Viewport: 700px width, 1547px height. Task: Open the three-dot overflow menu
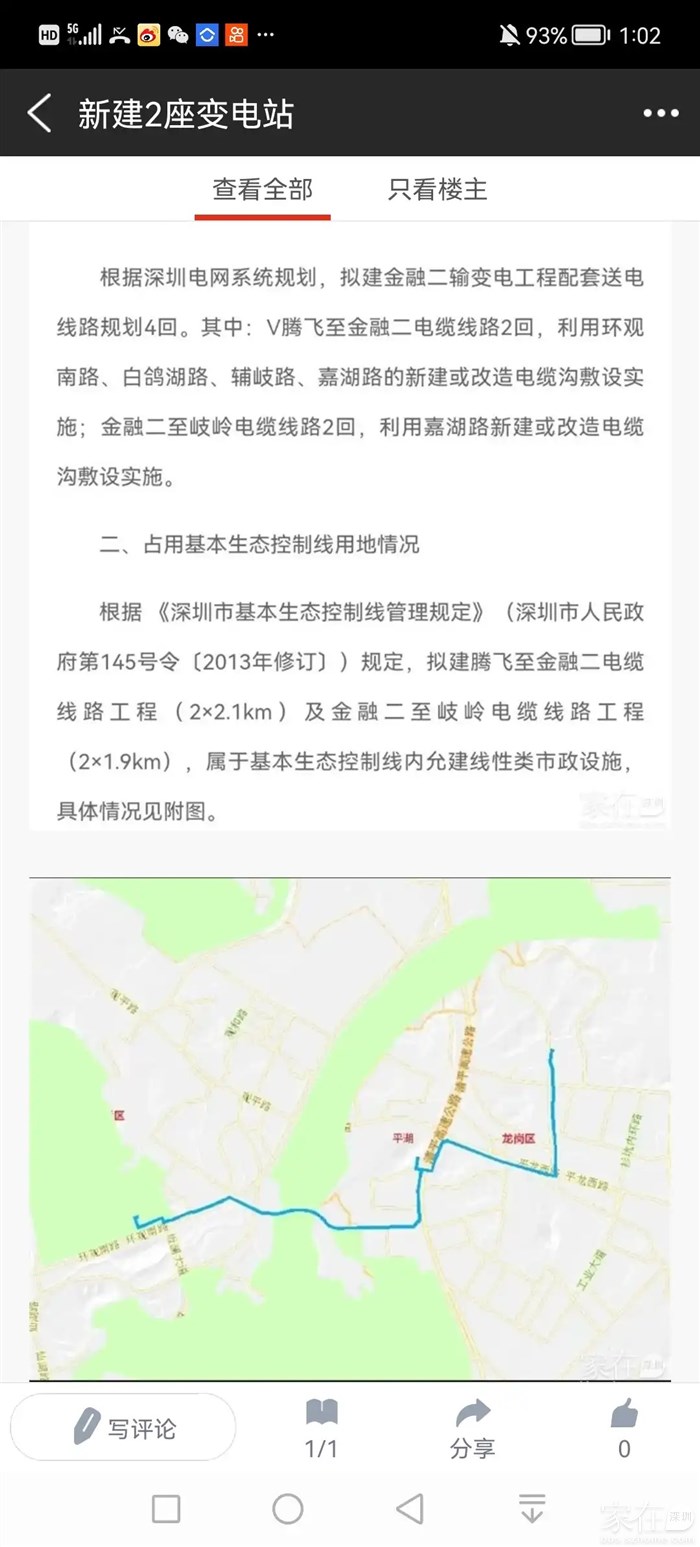coord(660,114)
